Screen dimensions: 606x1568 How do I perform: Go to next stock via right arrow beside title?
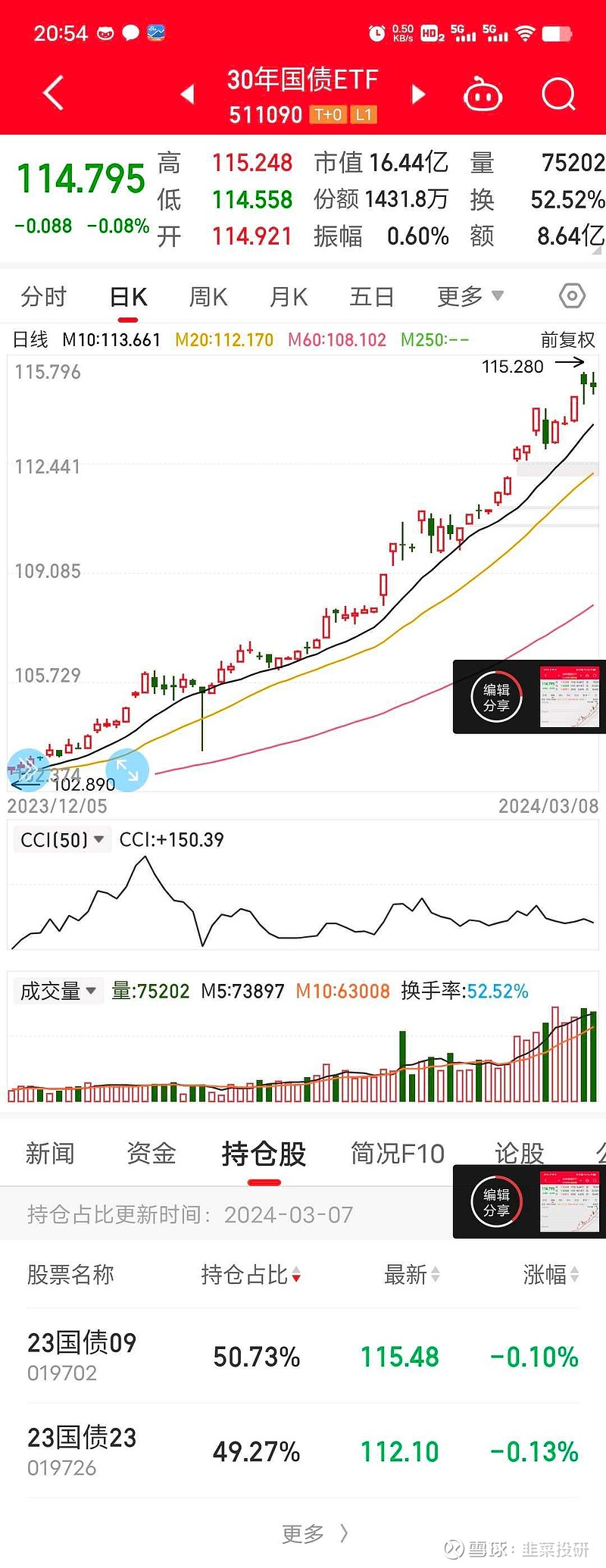(417, 92)
